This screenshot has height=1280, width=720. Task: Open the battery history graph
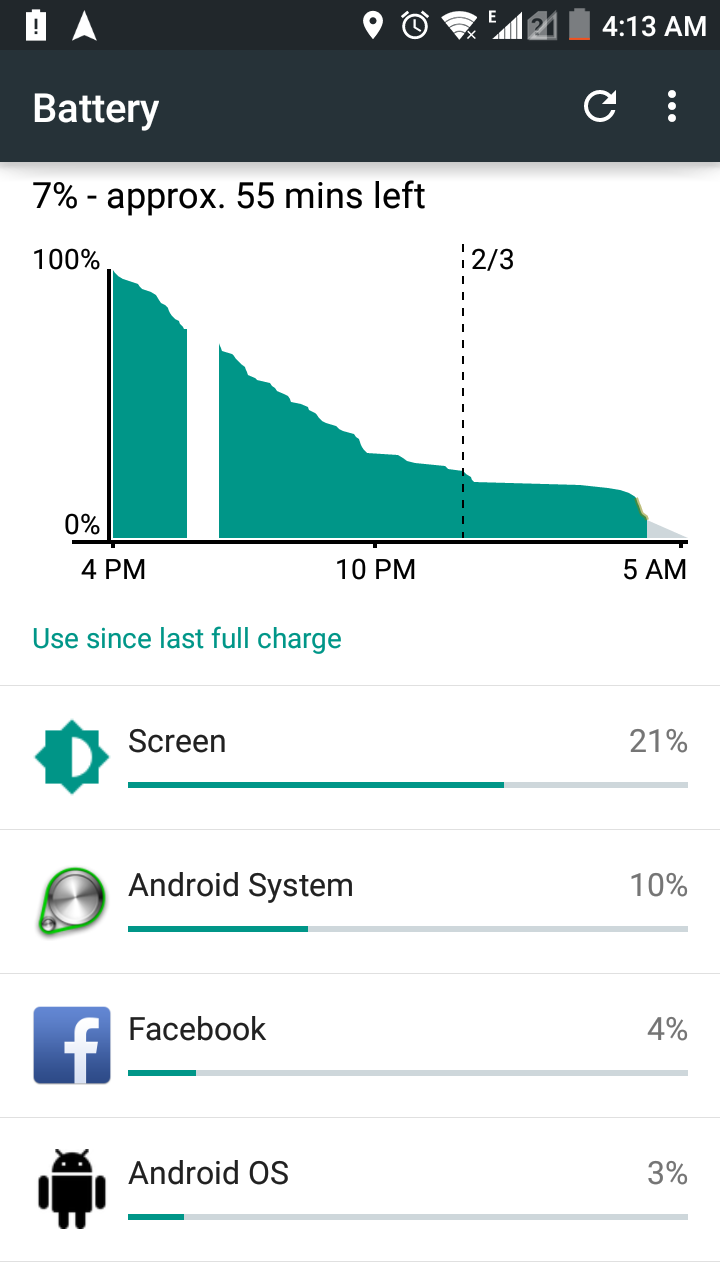tap(380, 400)
